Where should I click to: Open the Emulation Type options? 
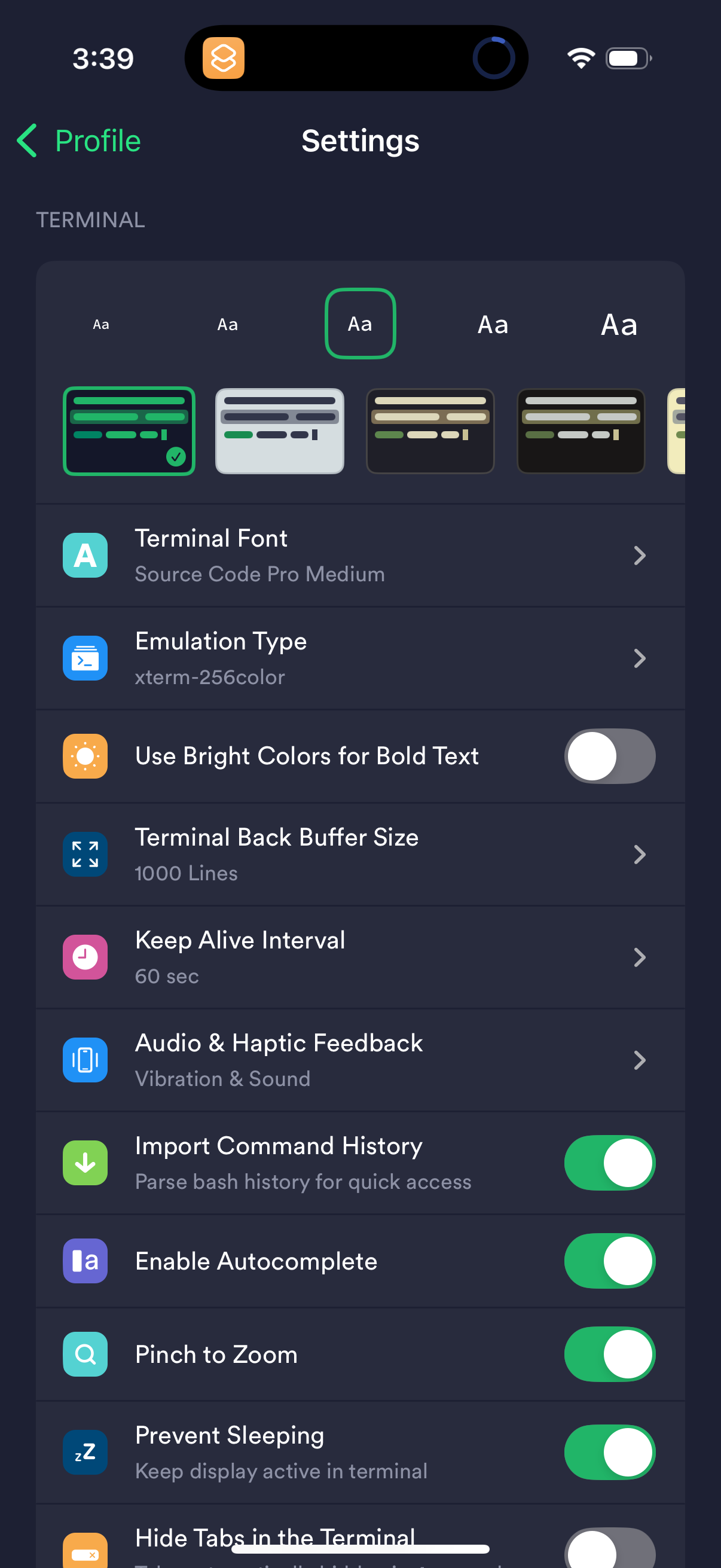click(360, 658)
